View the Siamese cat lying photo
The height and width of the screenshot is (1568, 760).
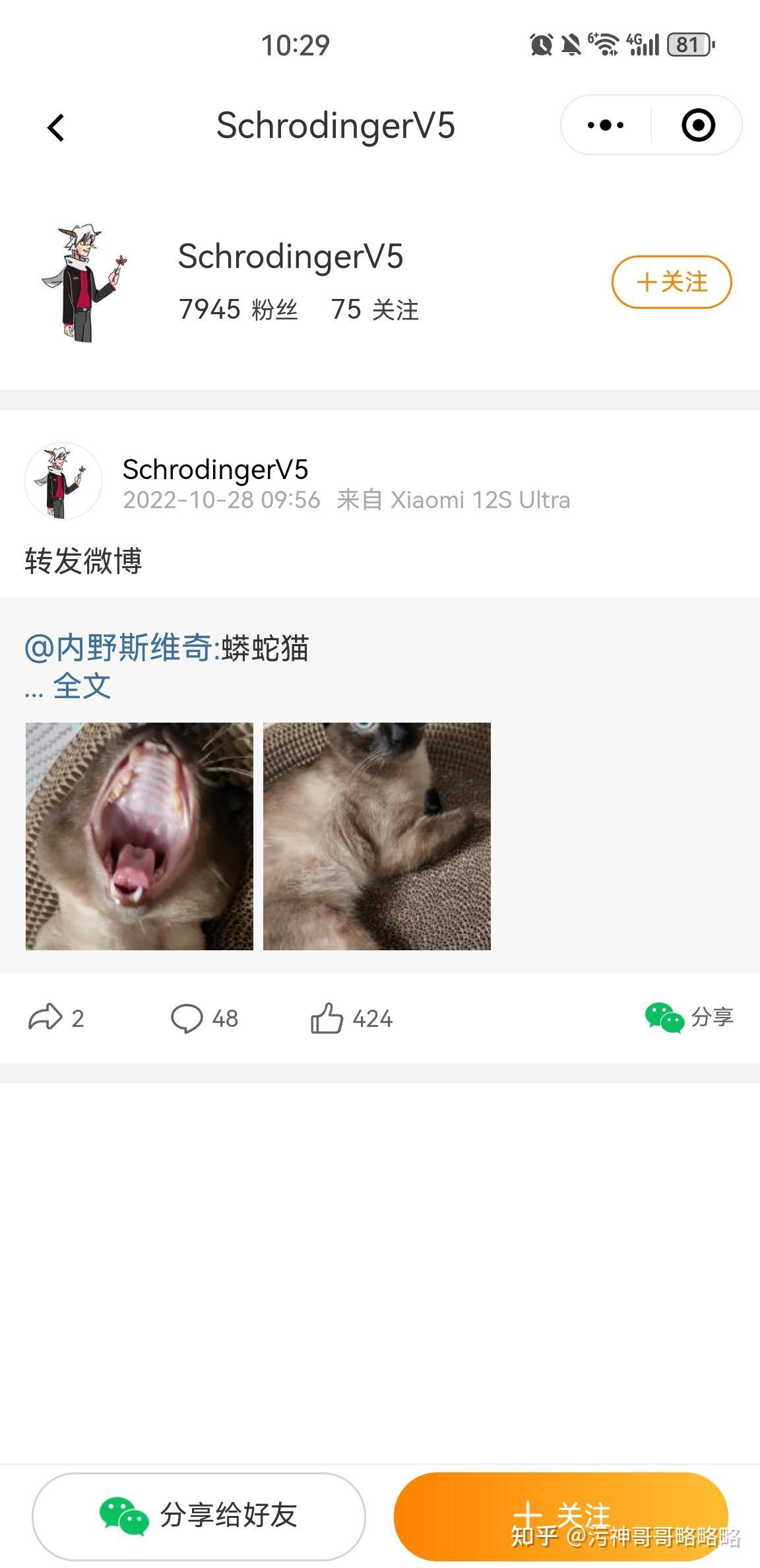point(377,836)
